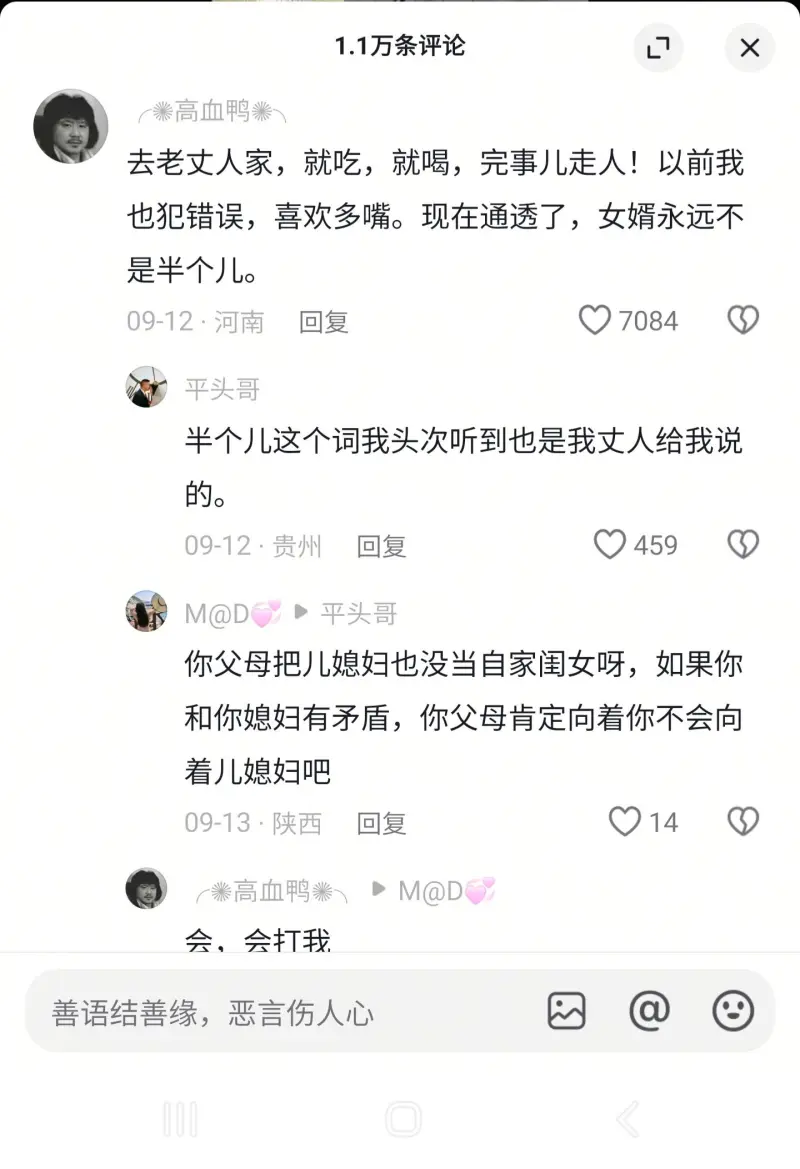The height and width of the screenshot is (1169, 800).
Task: Like 平头哥's comment with 459 likes
Action: (610, 544)
